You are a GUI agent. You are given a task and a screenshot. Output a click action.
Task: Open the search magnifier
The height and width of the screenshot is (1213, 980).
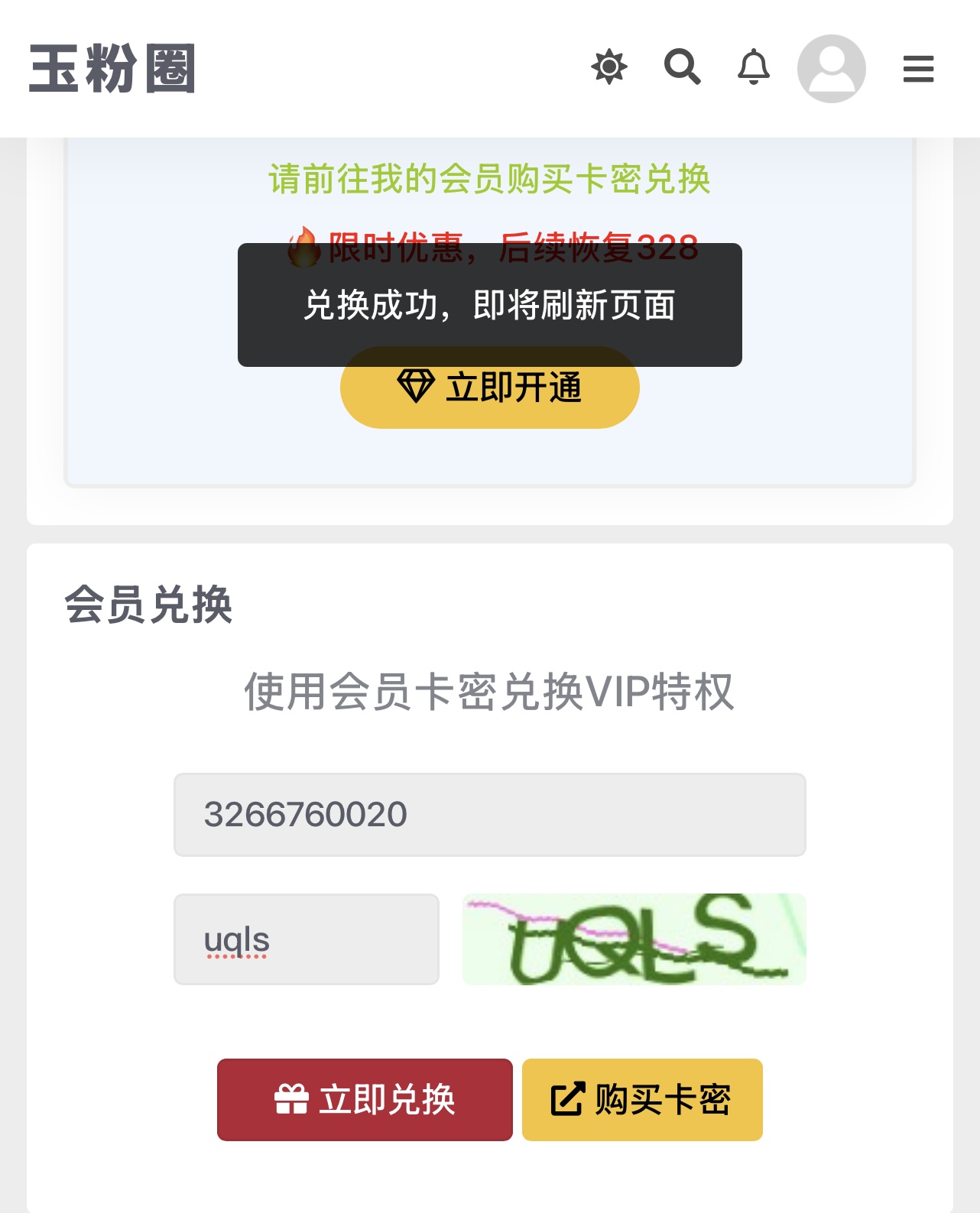tap(682, 67)
